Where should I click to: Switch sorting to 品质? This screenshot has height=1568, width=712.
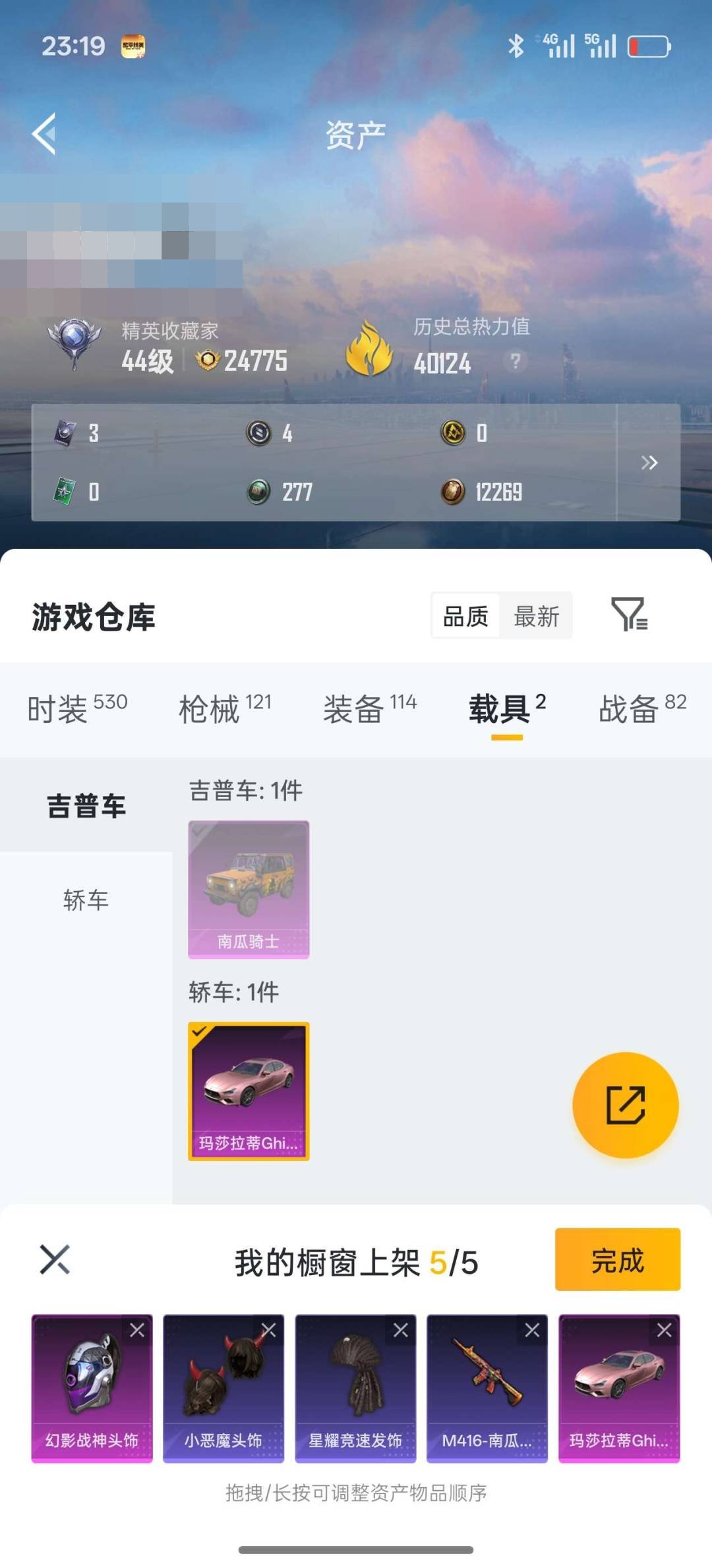coord(466,616)
